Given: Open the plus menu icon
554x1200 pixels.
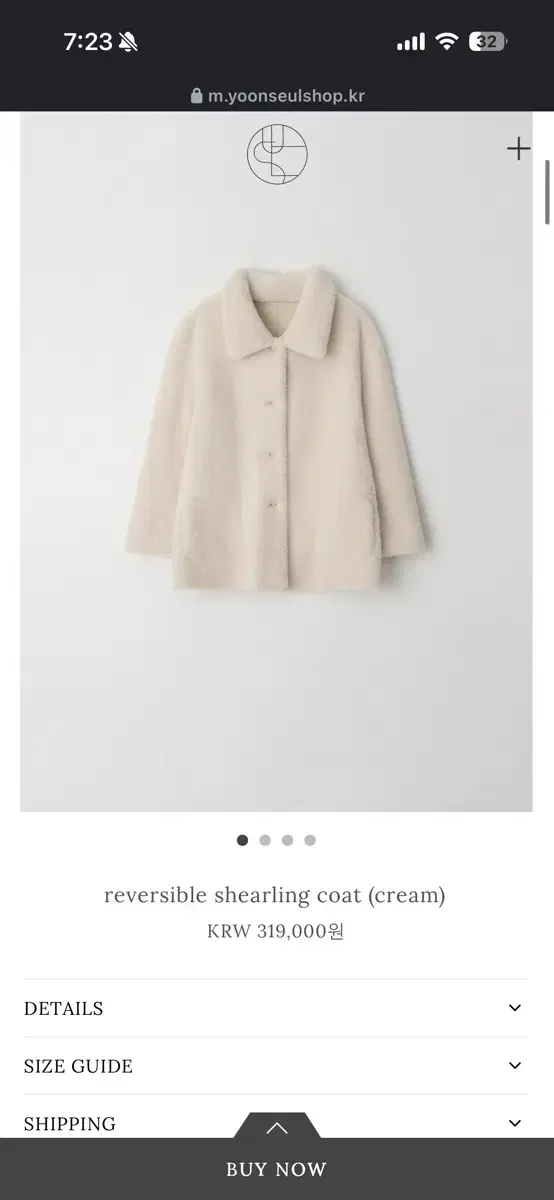Looking at the screenshot, I should click(x=518, y=149).
